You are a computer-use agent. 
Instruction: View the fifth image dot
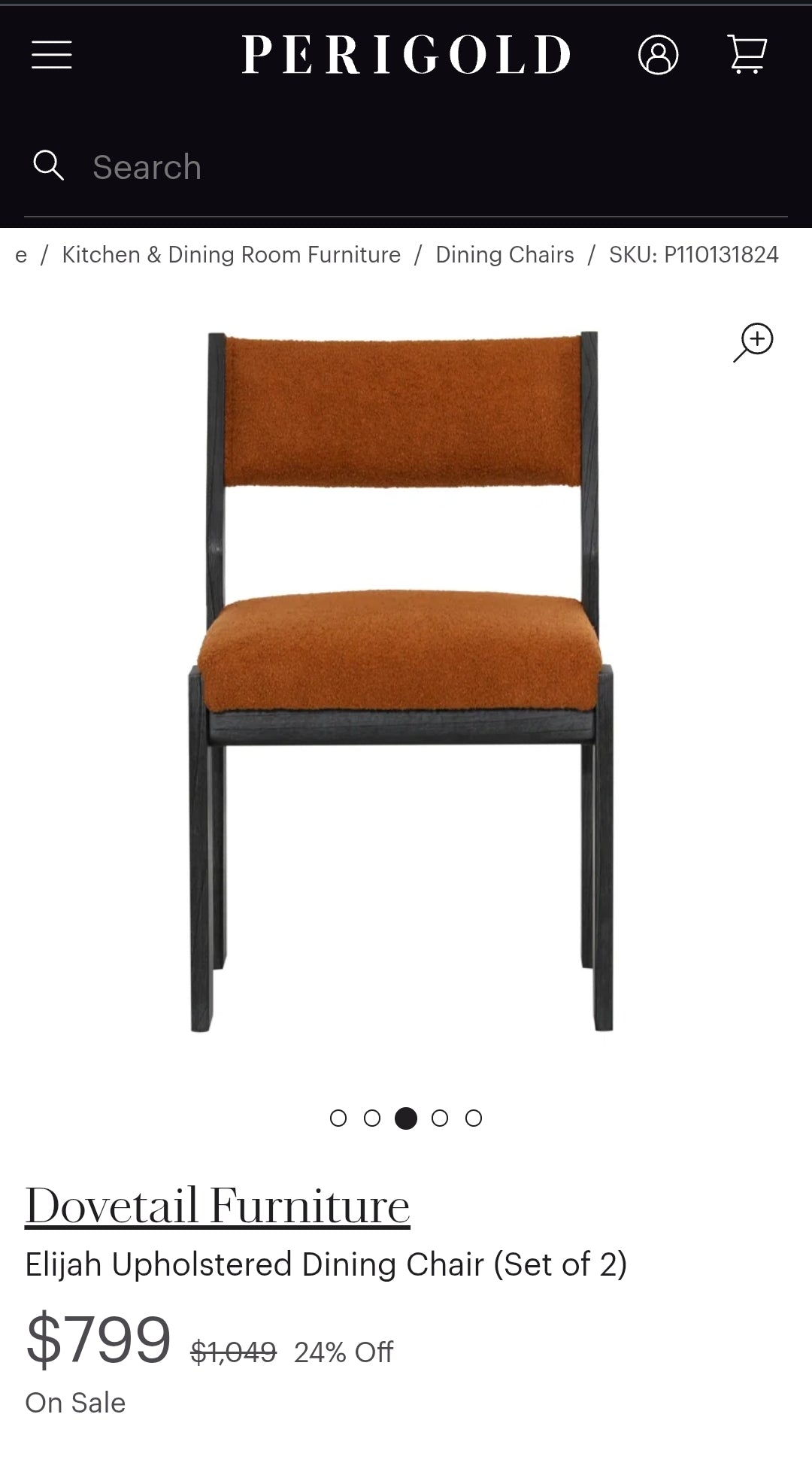[x=474, y=1118]
